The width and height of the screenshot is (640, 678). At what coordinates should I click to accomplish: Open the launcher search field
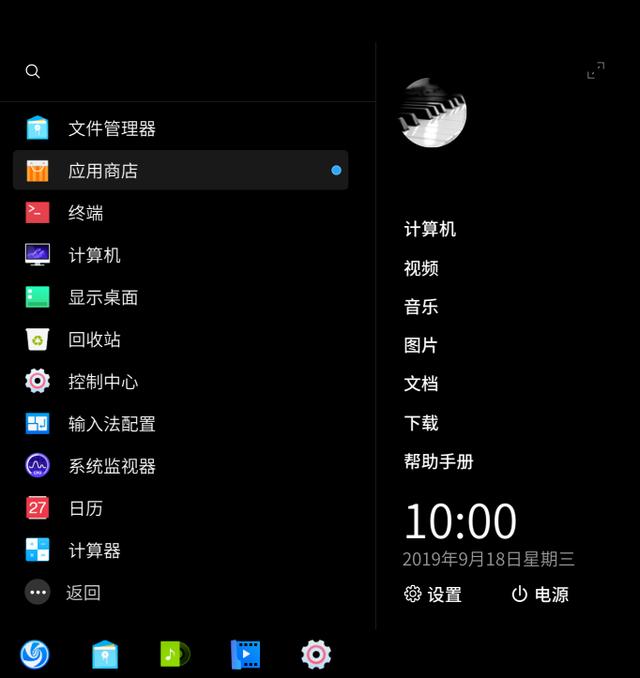point(33,71)
